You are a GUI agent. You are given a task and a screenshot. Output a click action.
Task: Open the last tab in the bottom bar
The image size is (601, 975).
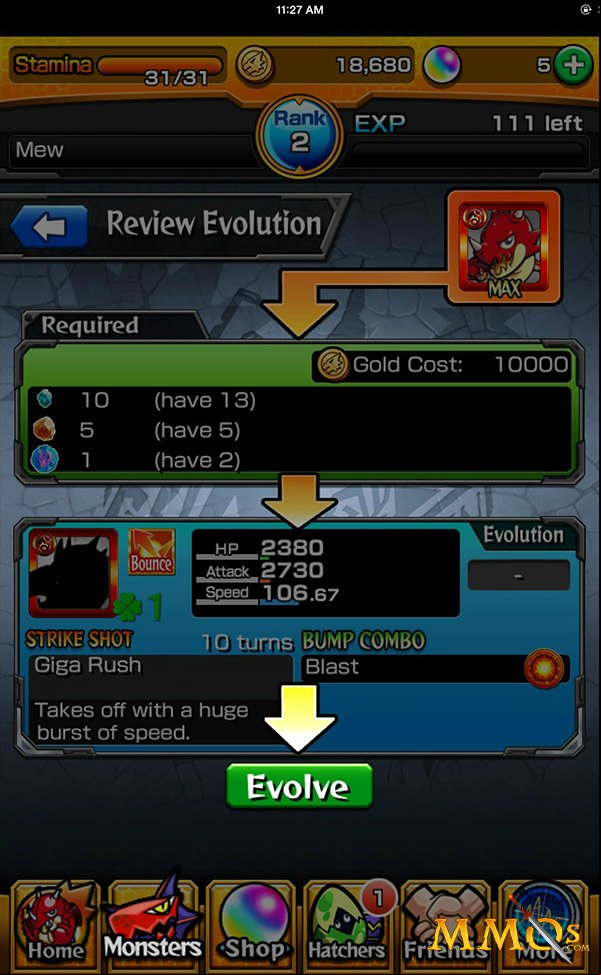pyautogui.click(x=543, y=925)
